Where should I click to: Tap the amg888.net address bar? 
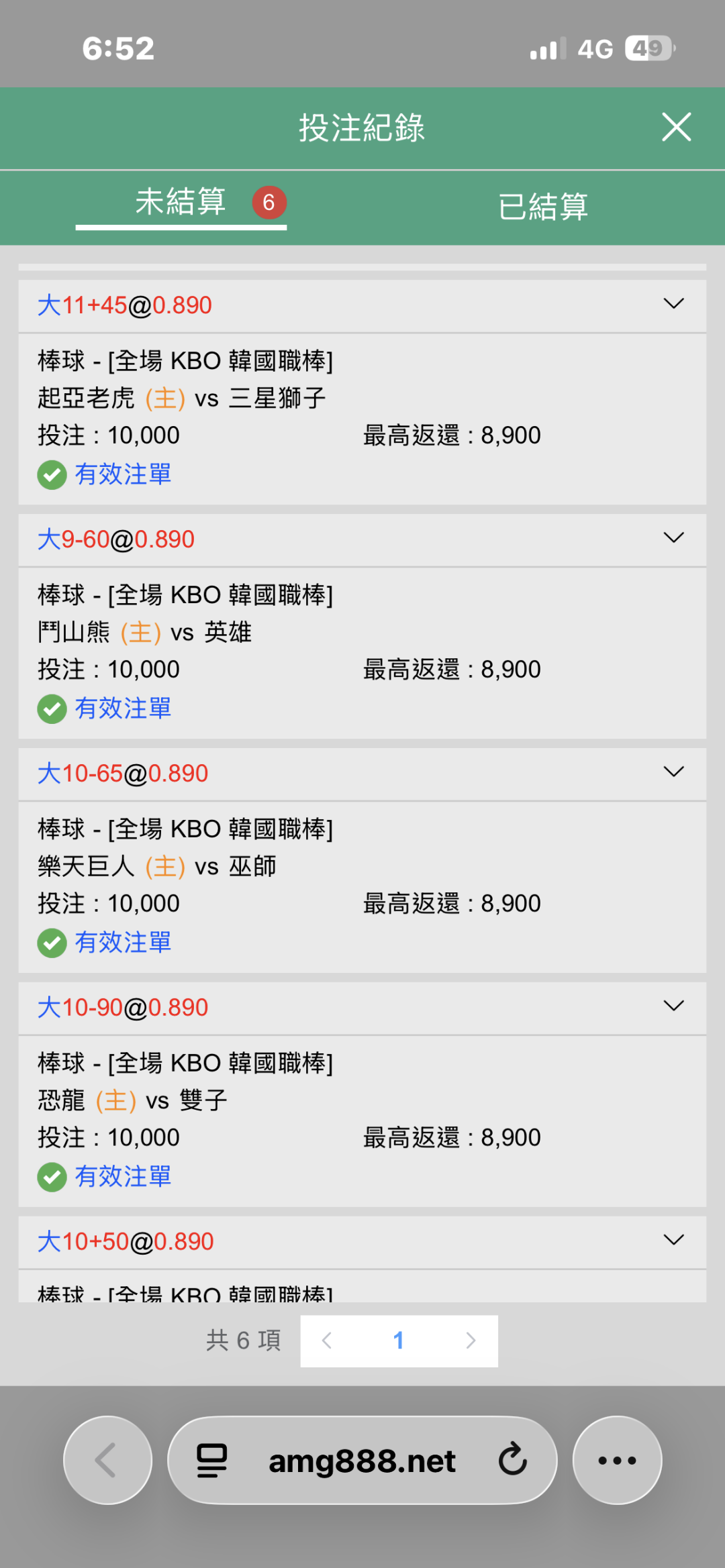pos(362,1461)
